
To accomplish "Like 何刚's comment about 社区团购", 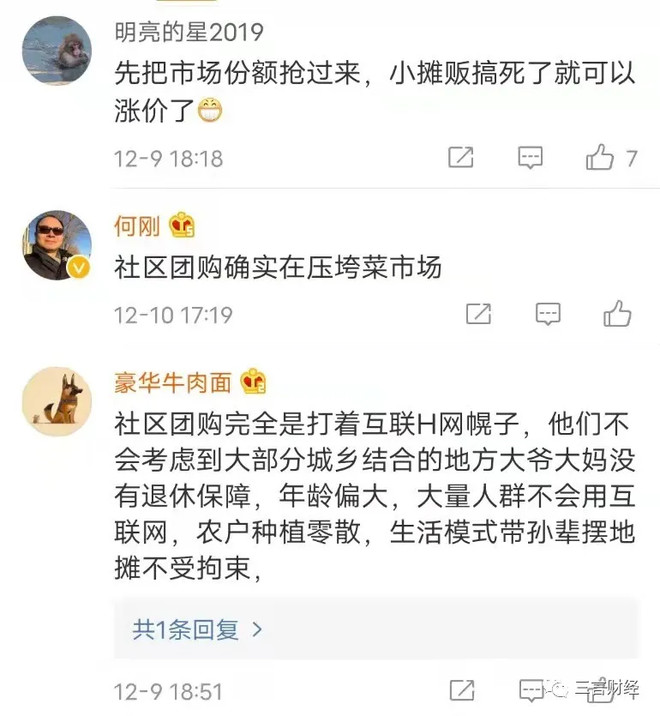I will (617, 314).
